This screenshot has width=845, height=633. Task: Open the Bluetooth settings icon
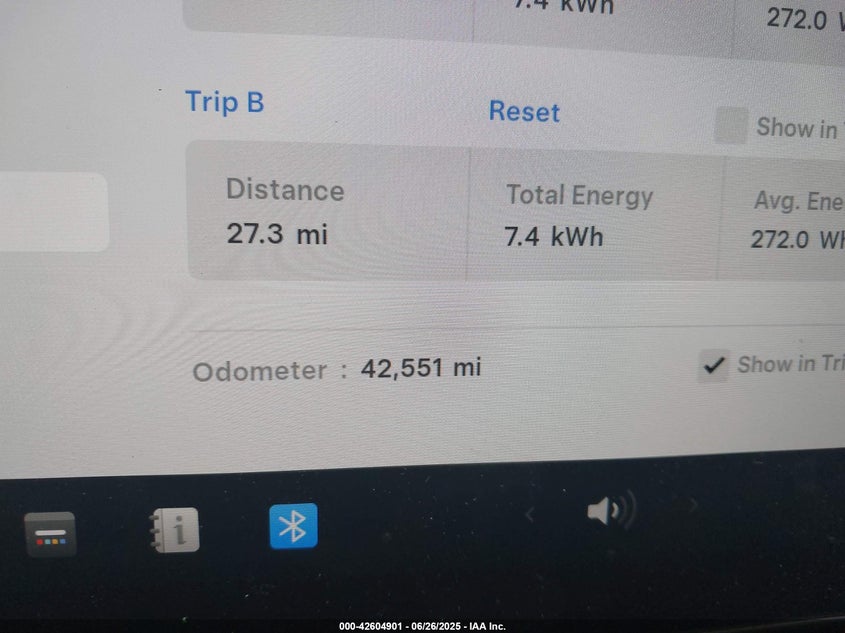click(293, 526)
